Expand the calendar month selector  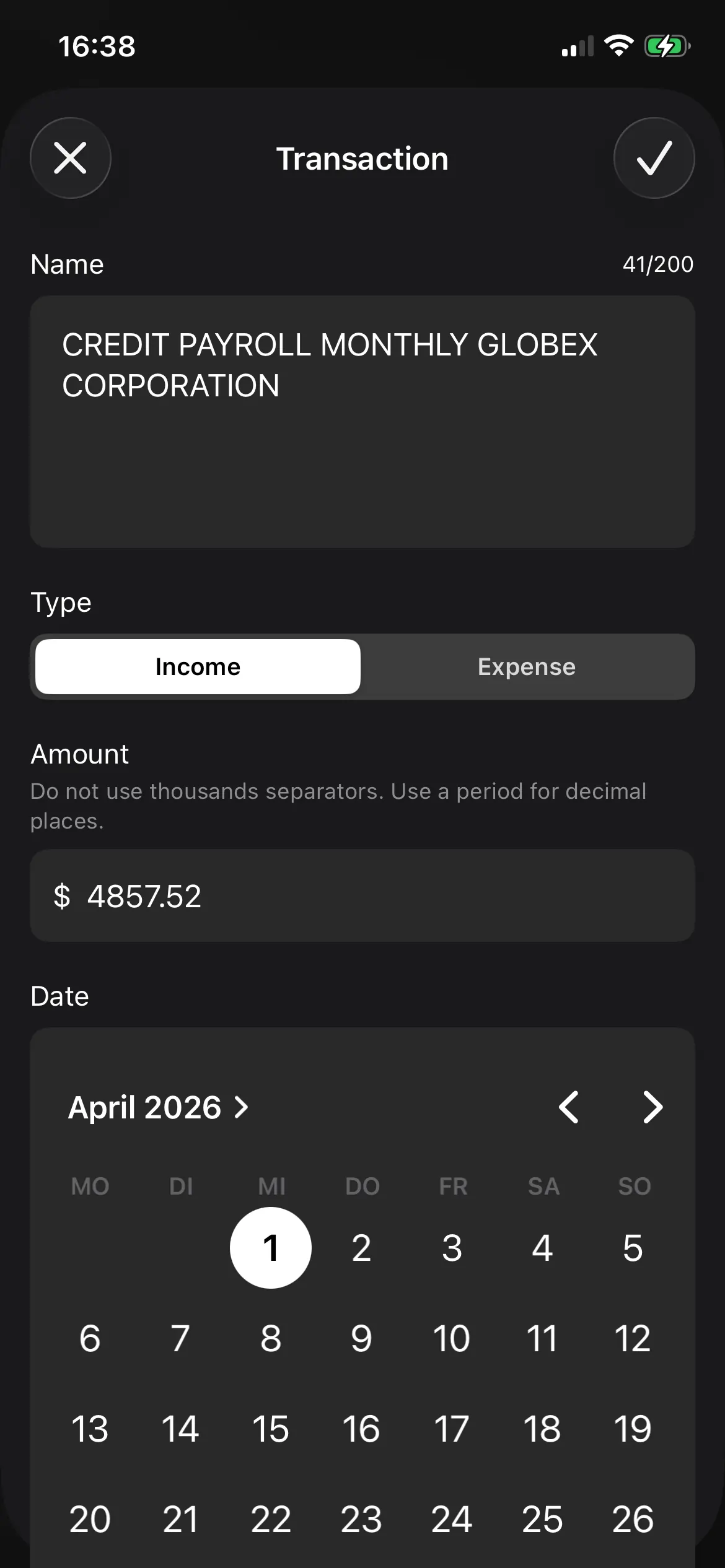159,1108
